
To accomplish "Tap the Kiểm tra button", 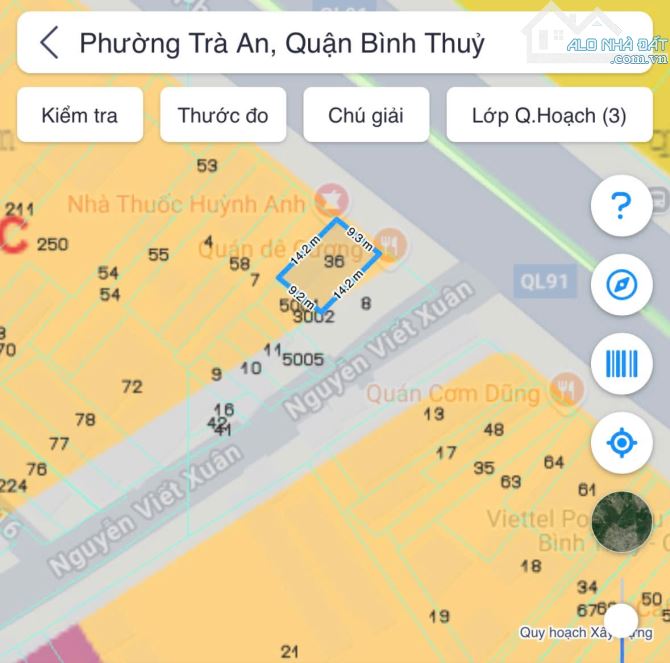I will click(x=80, y=115).
